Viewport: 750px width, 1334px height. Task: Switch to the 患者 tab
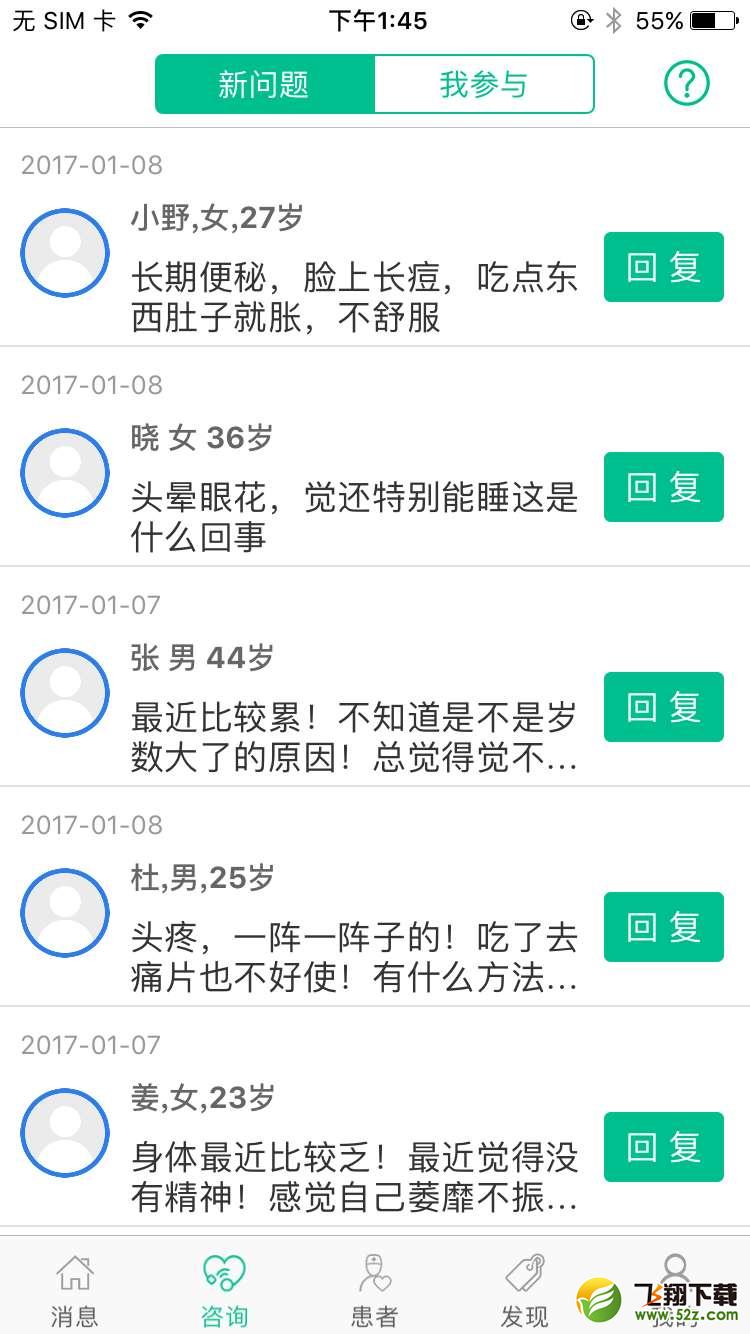(375, 1288)
